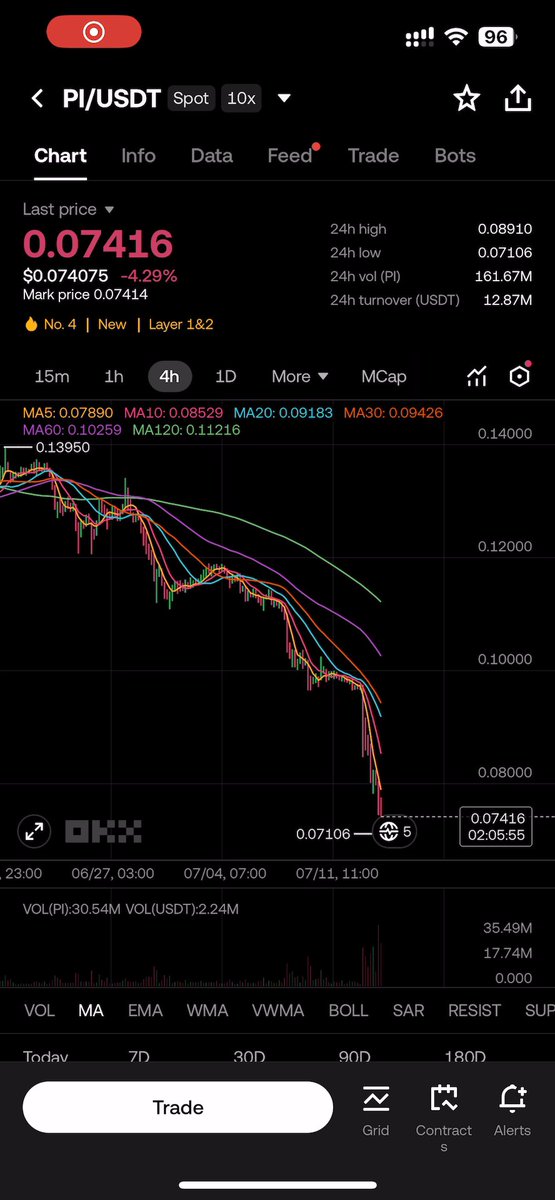Tap the white Trade button

pyautogui.click(x=178, y=1107)
